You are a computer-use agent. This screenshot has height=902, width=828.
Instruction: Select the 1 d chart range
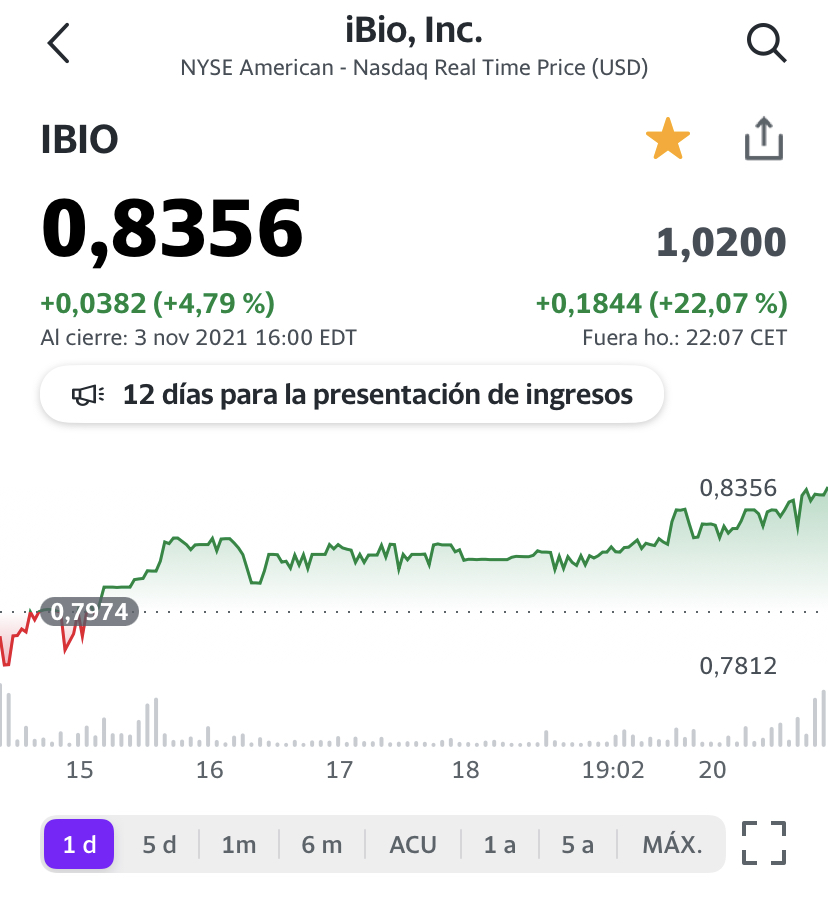[x=79, y=844]
